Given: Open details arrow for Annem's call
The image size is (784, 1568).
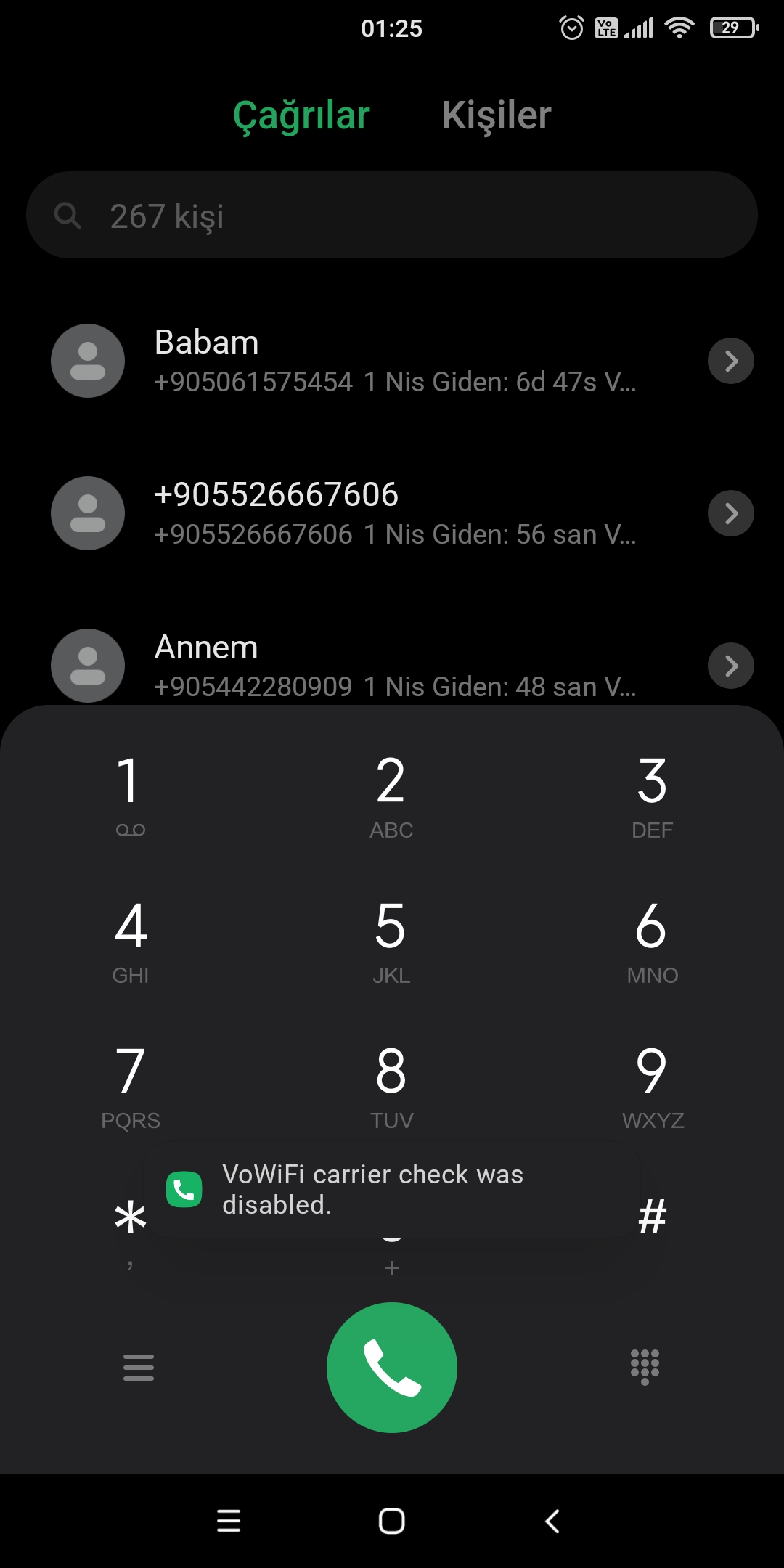Looking at the screenshot, I should [730, 666].
